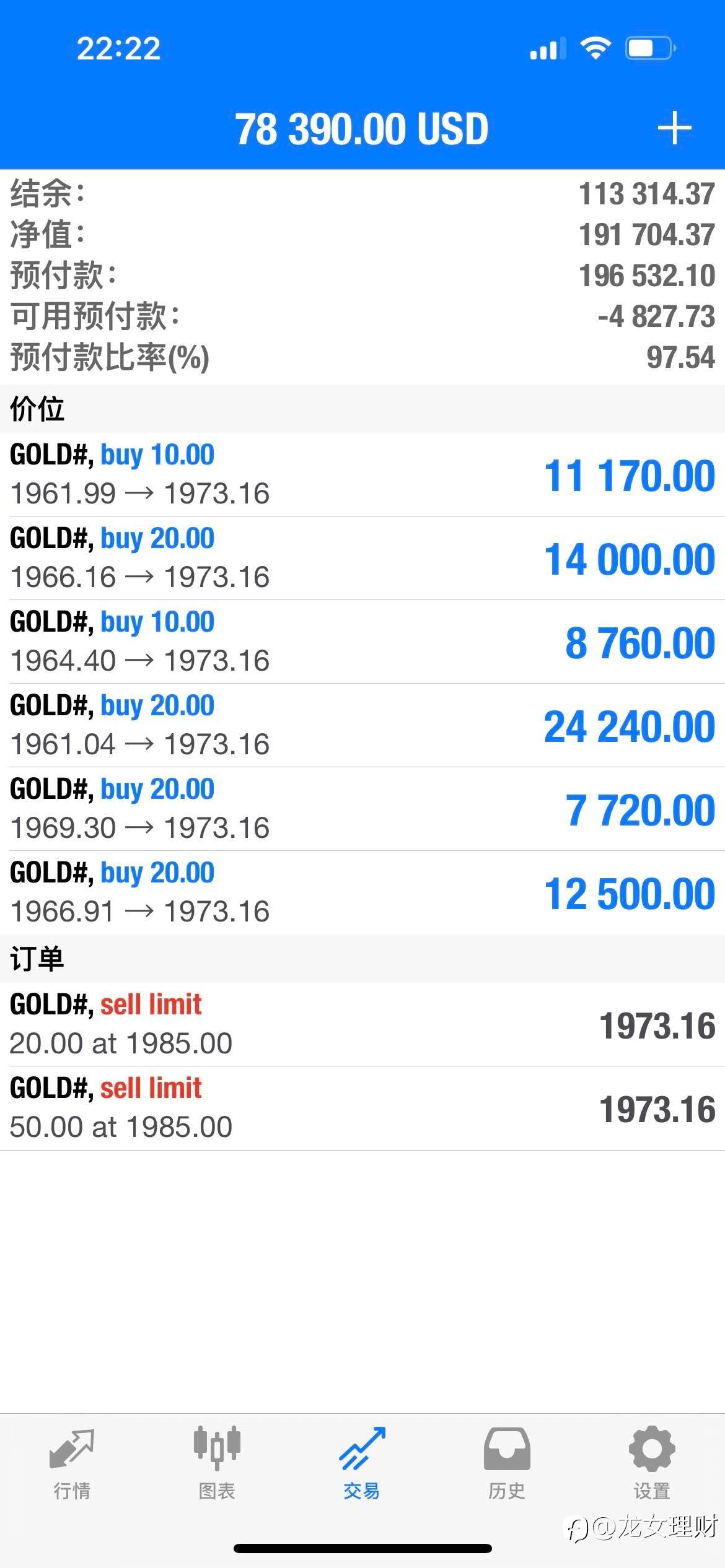The height and width of the screenshot is (1568, 725).
Task: Select GOLD# buy 20.00 position at 1966.16
Action: pyautogui.click(x=362, y=558)
